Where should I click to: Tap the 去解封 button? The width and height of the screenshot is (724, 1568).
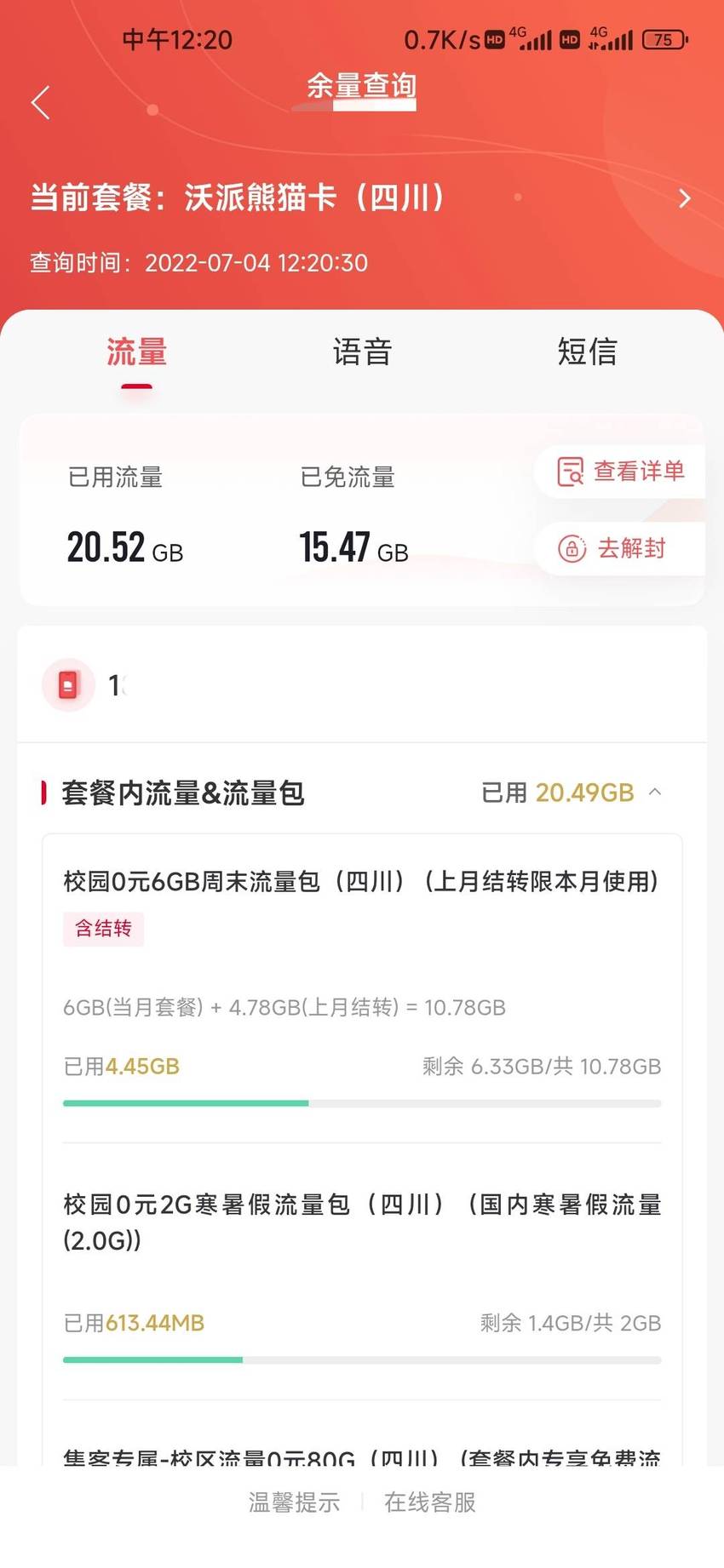point(620,548)
